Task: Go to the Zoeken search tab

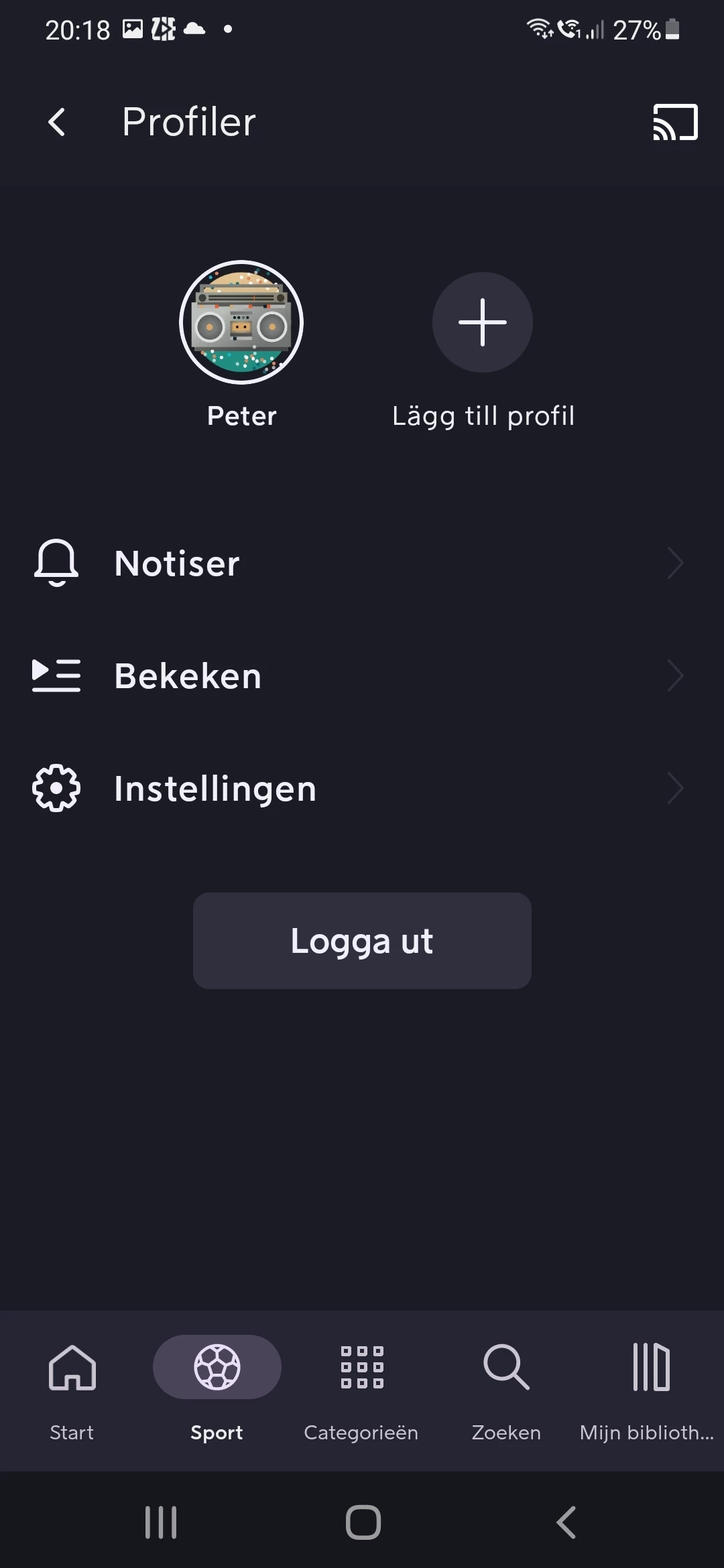Action: pos(506,1388)
